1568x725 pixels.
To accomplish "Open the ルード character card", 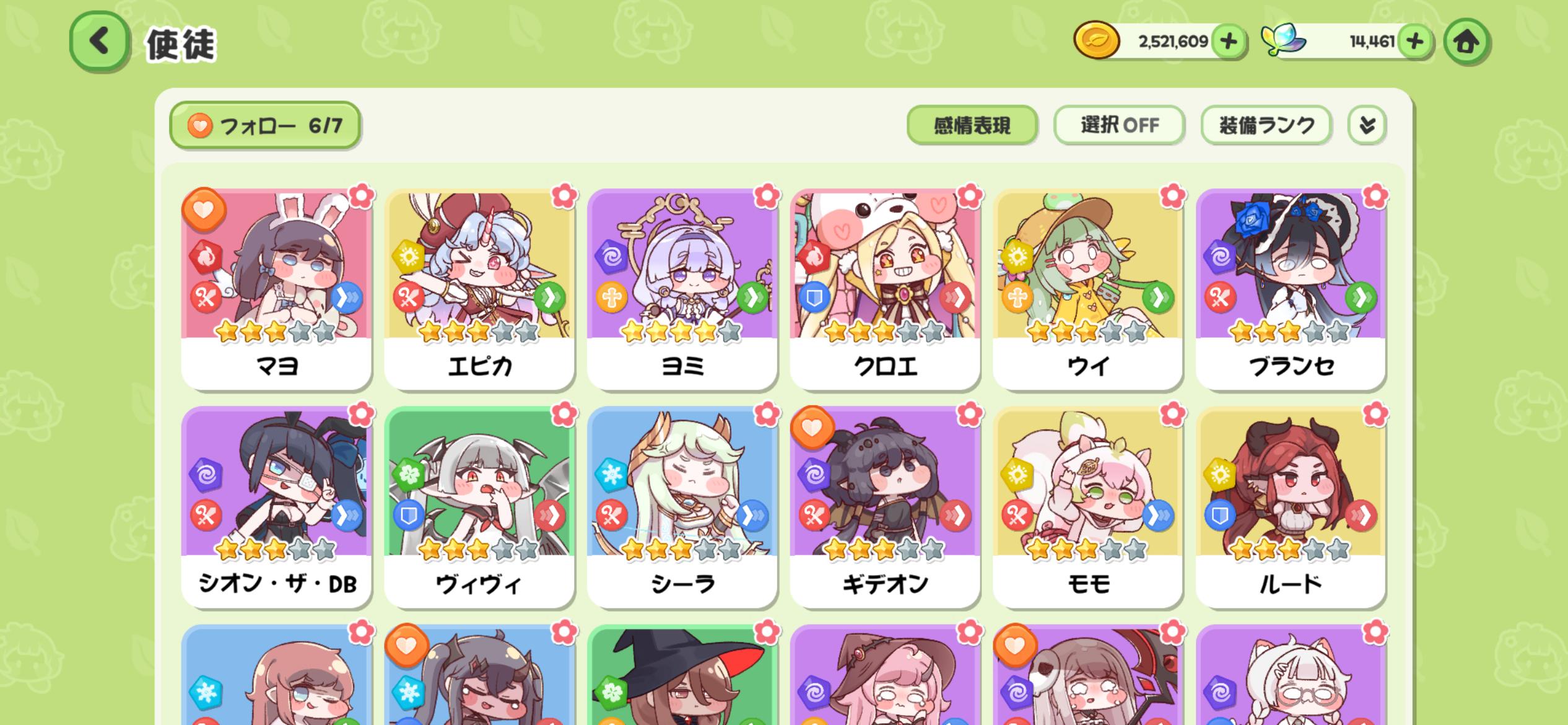I will [1291, 507].
